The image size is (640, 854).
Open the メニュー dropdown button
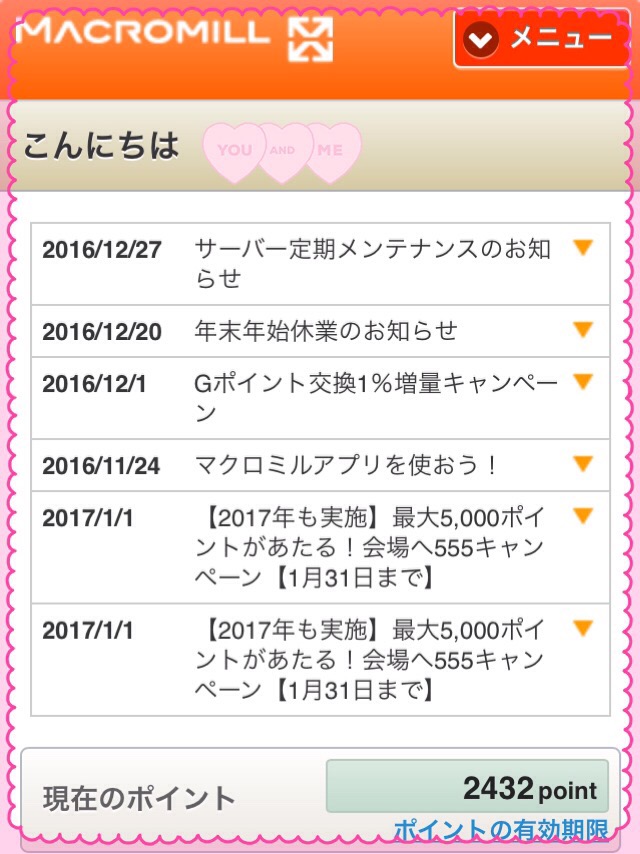pyautogui.click(x=543, y=38)
